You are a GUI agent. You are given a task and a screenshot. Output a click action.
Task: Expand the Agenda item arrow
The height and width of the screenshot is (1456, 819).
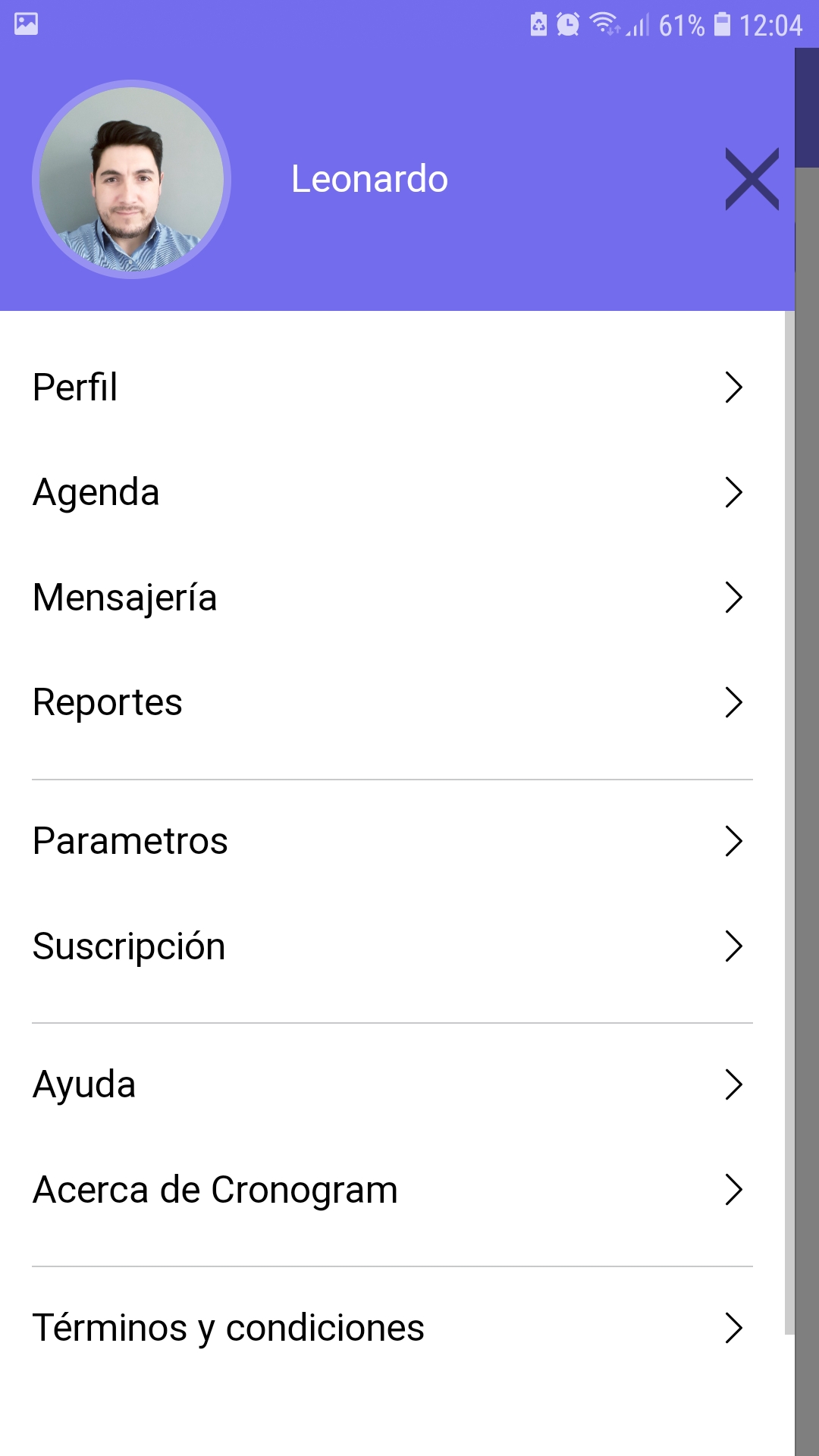click(734, 493)
